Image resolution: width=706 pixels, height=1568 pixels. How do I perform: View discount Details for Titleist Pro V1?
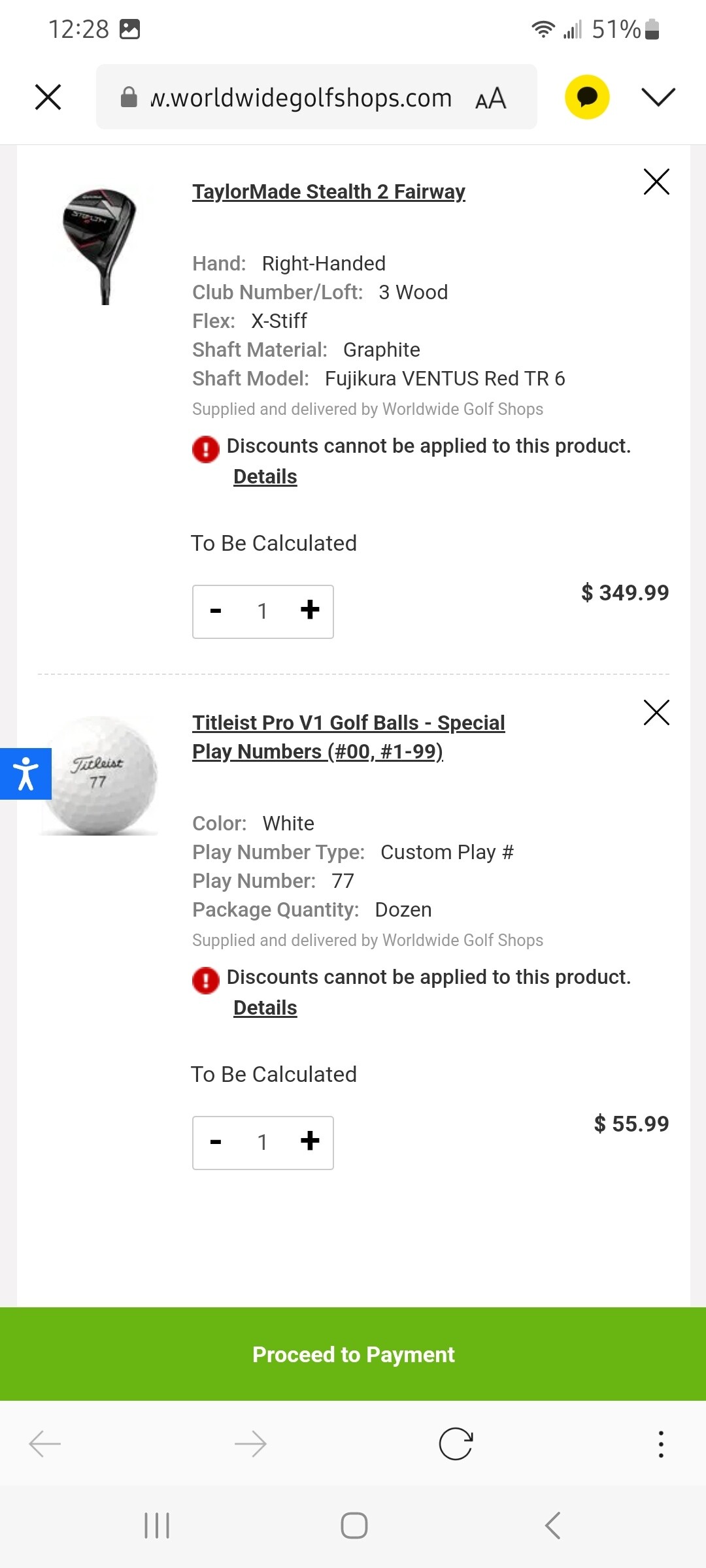pos(265,1007)
